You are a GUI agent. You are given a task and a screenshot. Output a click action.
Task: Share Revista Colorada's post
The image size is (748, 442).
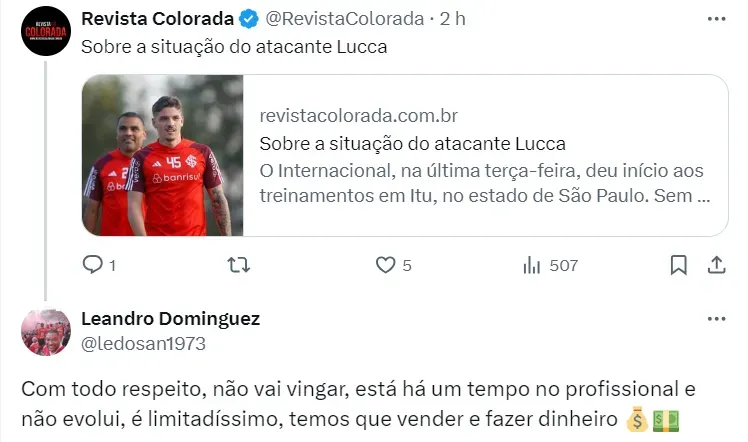pos(716,265)
